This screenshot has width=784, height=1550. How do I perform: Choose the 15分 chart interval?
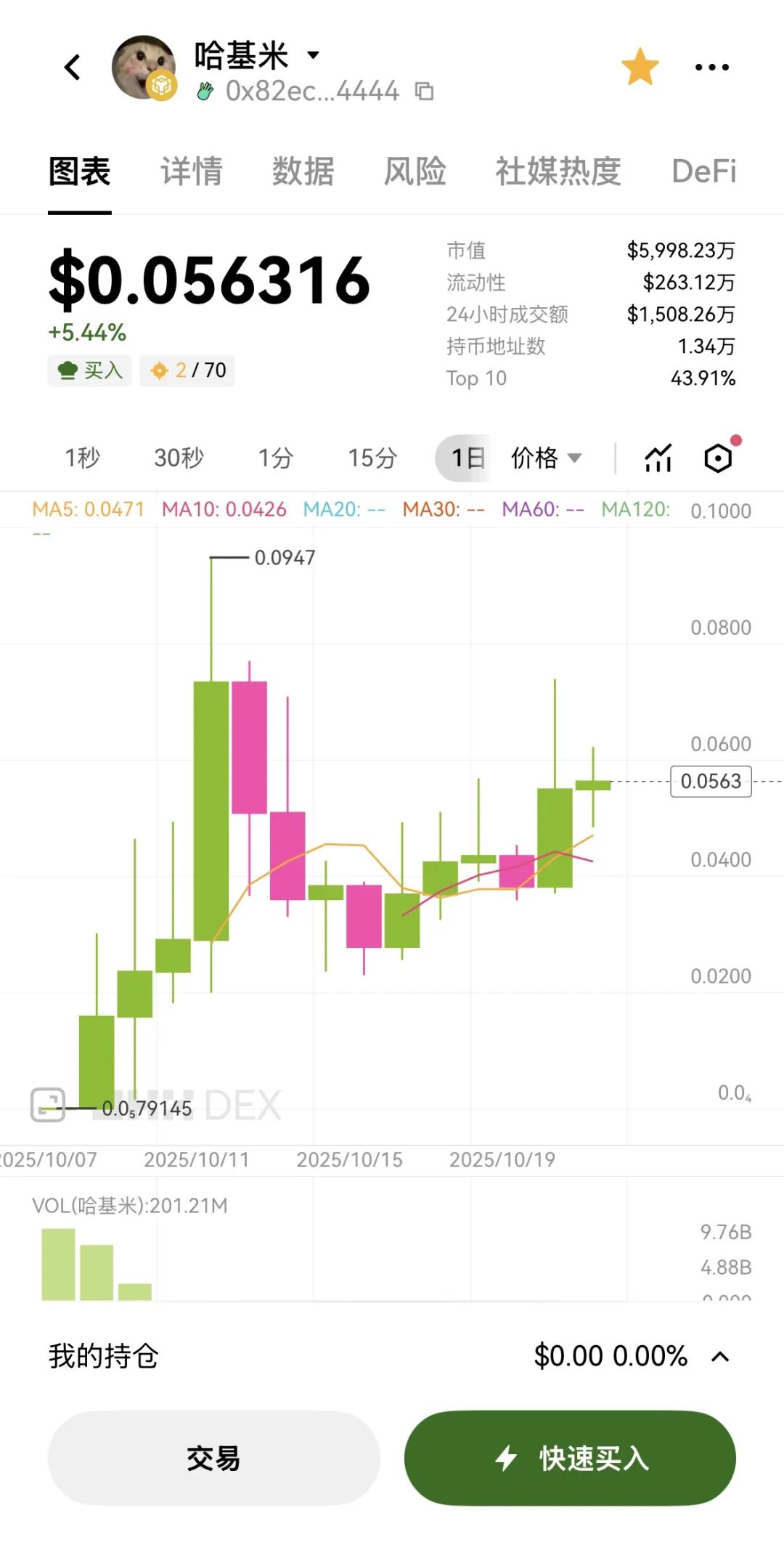coord(372,458)
